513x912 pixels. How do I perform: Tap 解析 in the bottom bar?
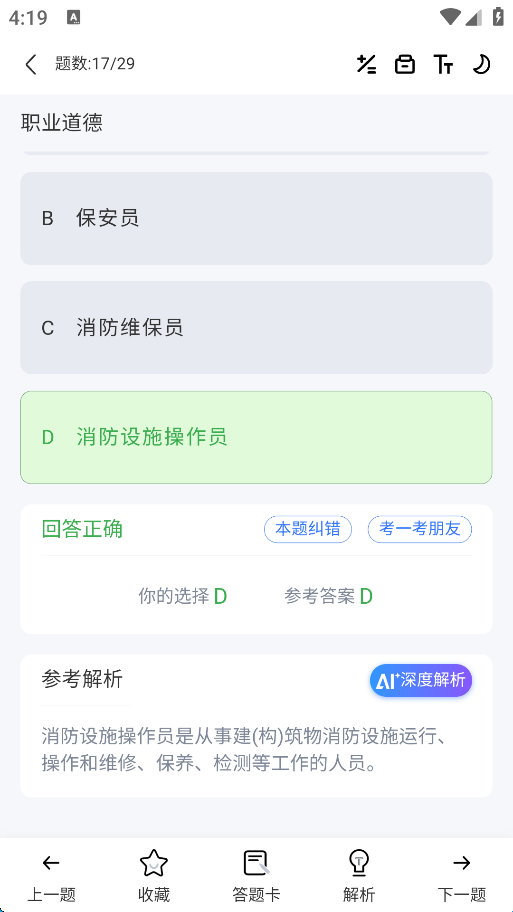point(359,875)
